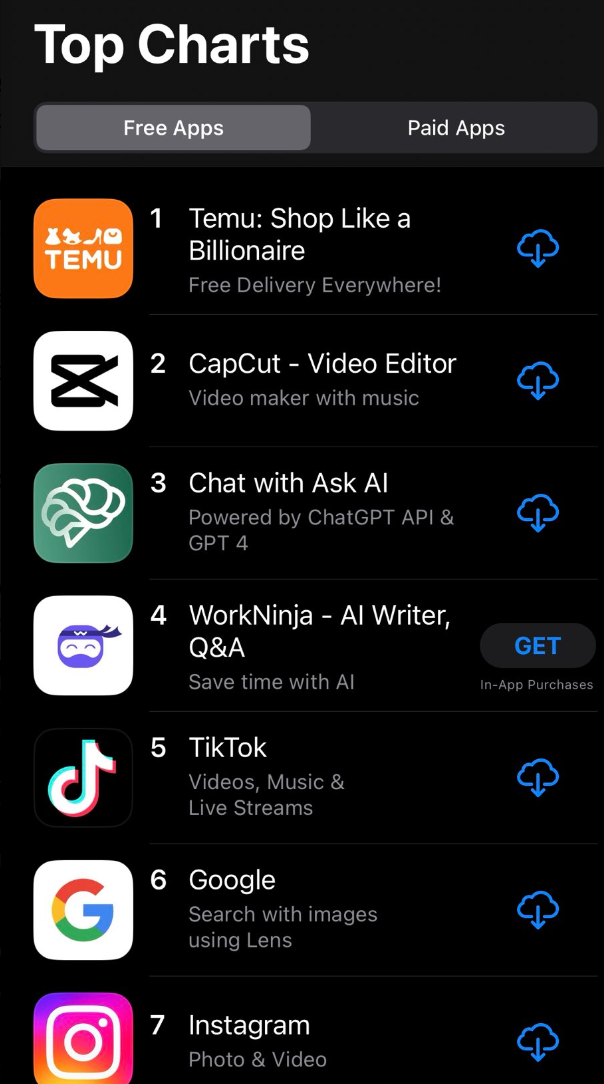Tap the cloud download for Chat with Ask AI
The image size is (604, 1084).
pos(537,513)
